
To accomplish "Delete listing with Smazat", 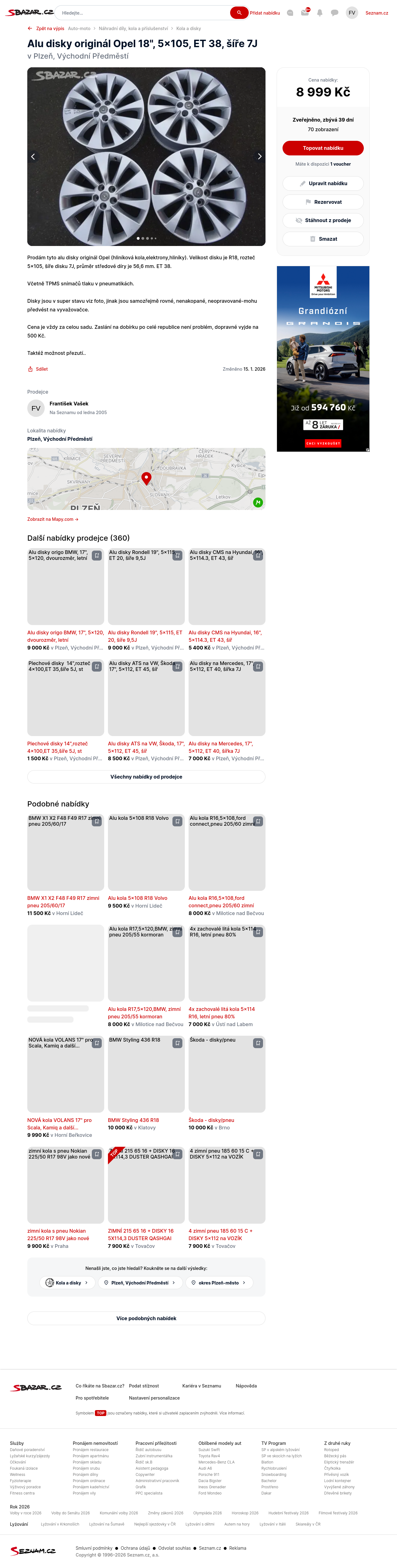I will point(323,239).
